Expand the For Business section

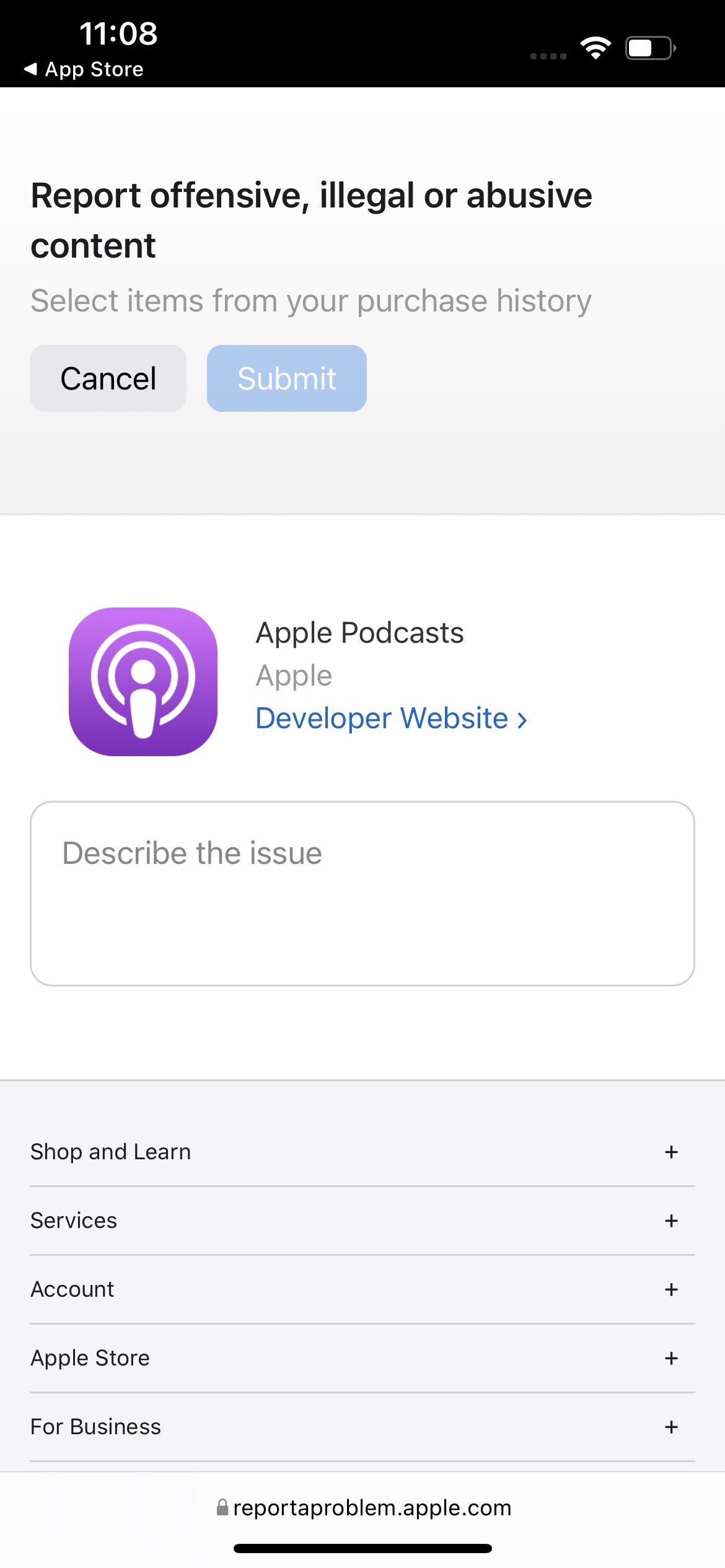click(671, 1427)
